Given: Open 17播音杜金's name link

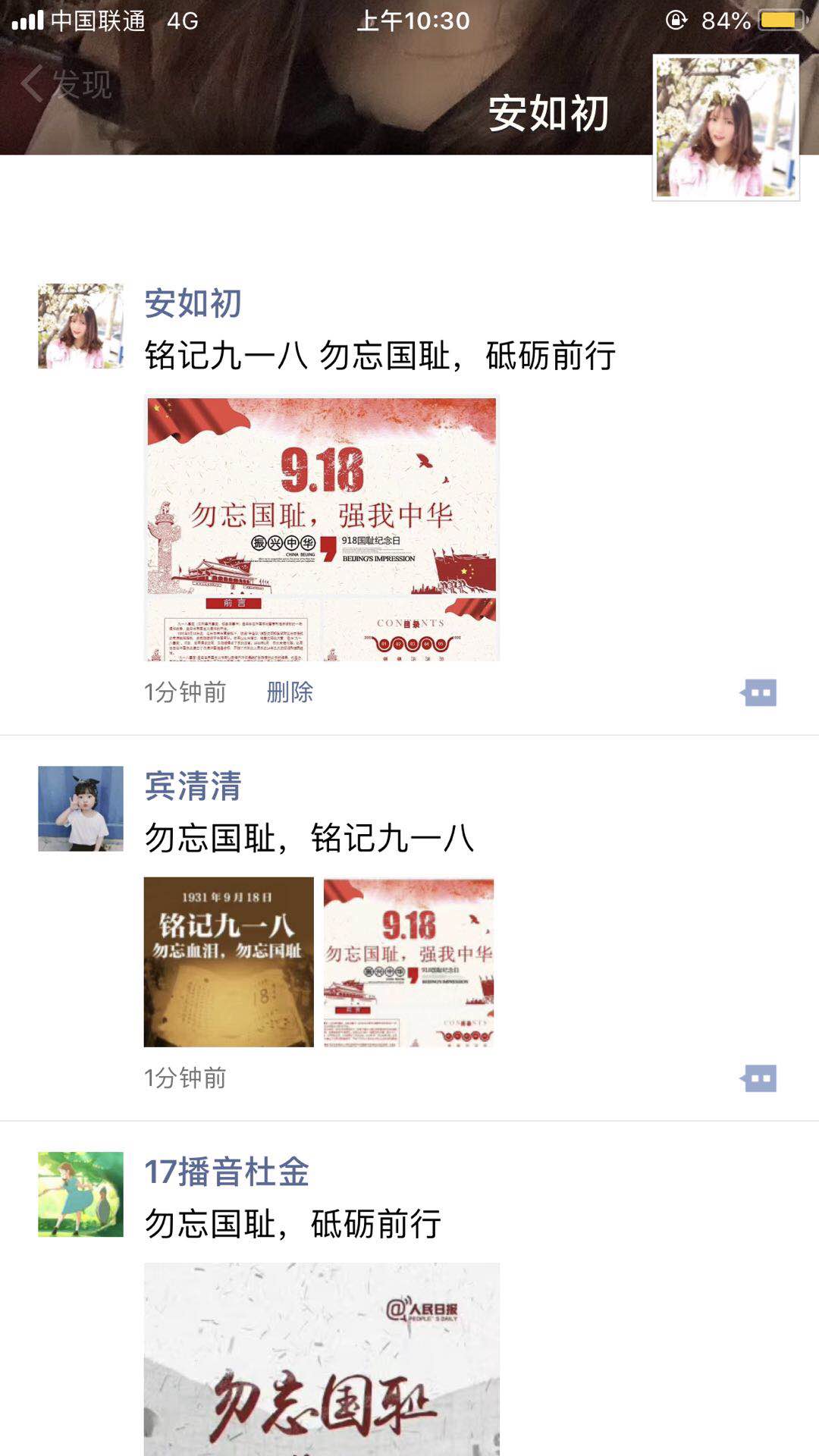Looking at the screenshot, I should pyautogui.click(x=227, y=1172).
